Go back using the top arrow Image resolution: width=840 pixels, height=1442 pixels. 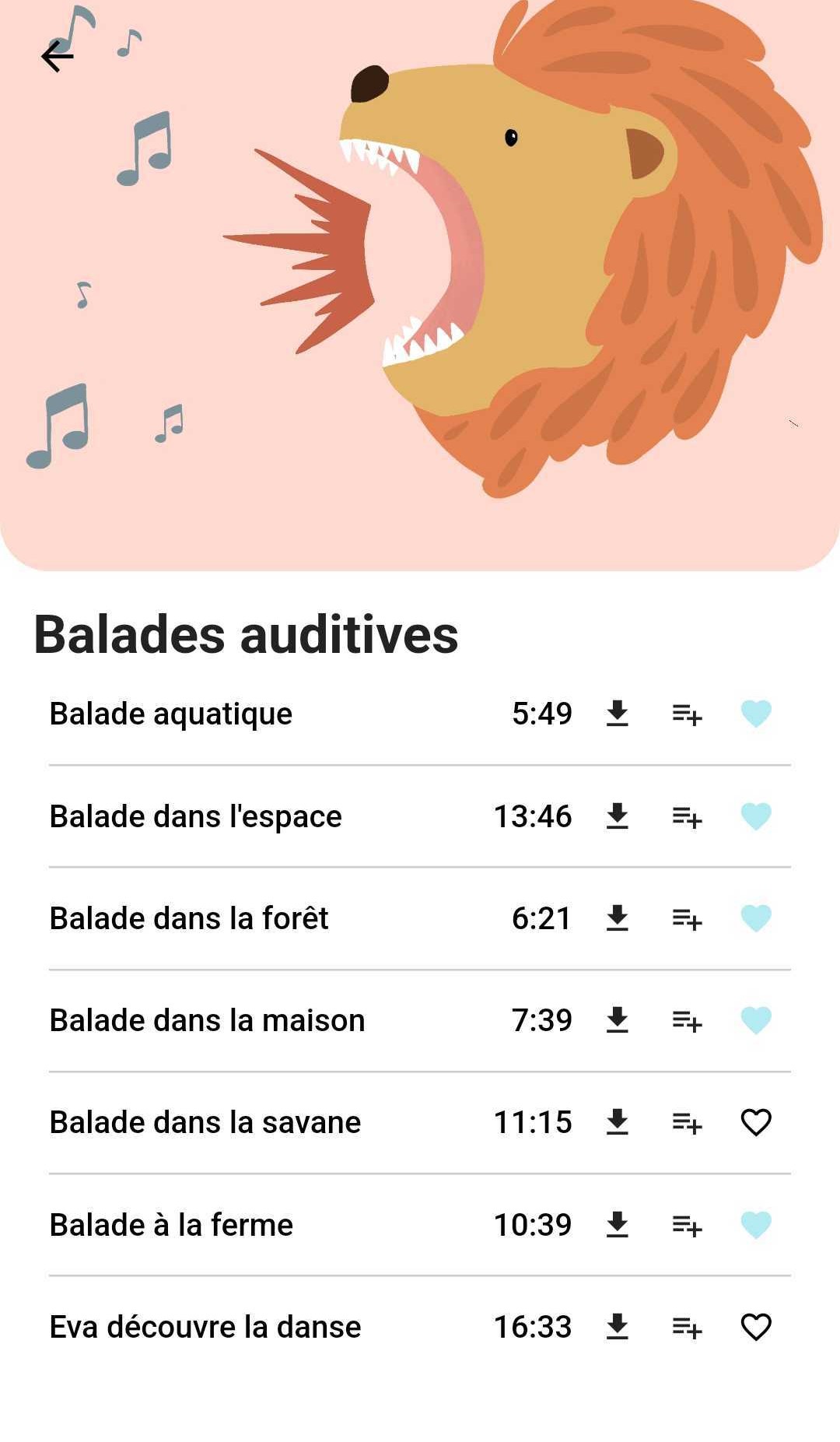pos(57,57)
